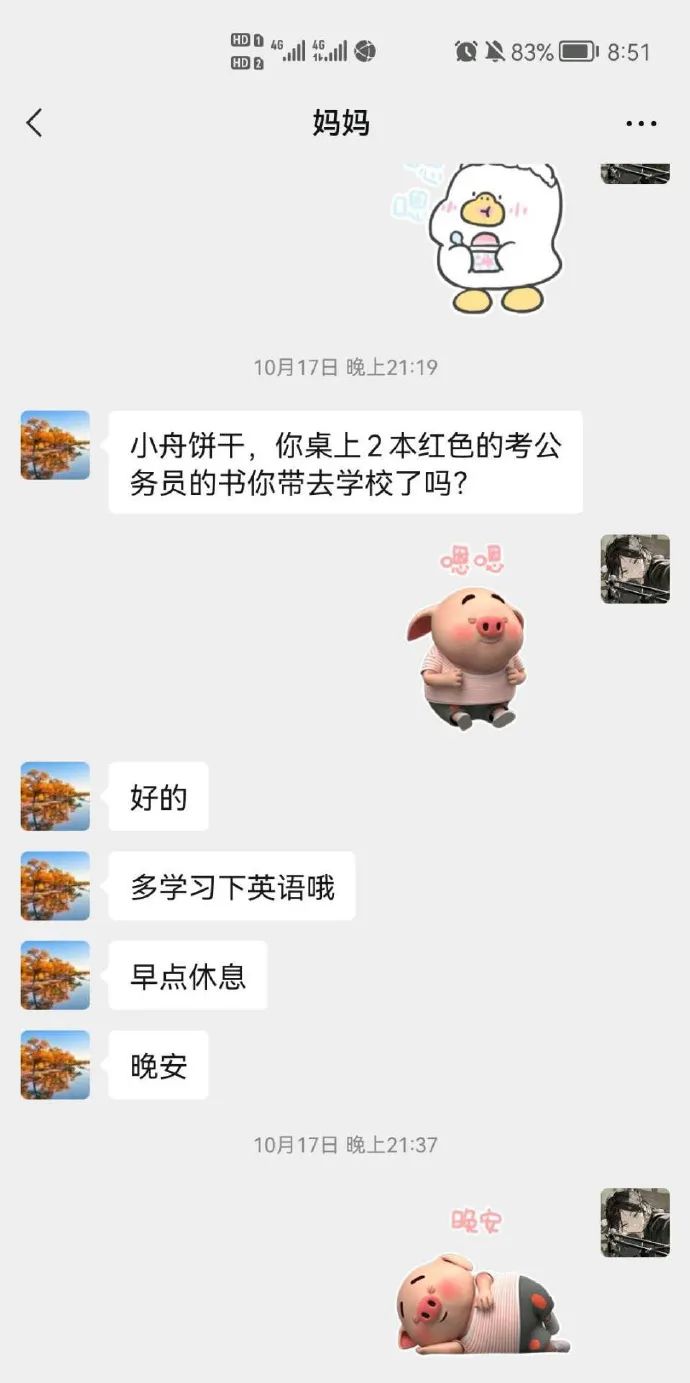690x1383 pixels.
Task: Open your own avatar beside the 嗯嗯 pig sticker
Action: pyautogui.click(x=634, y=569)
